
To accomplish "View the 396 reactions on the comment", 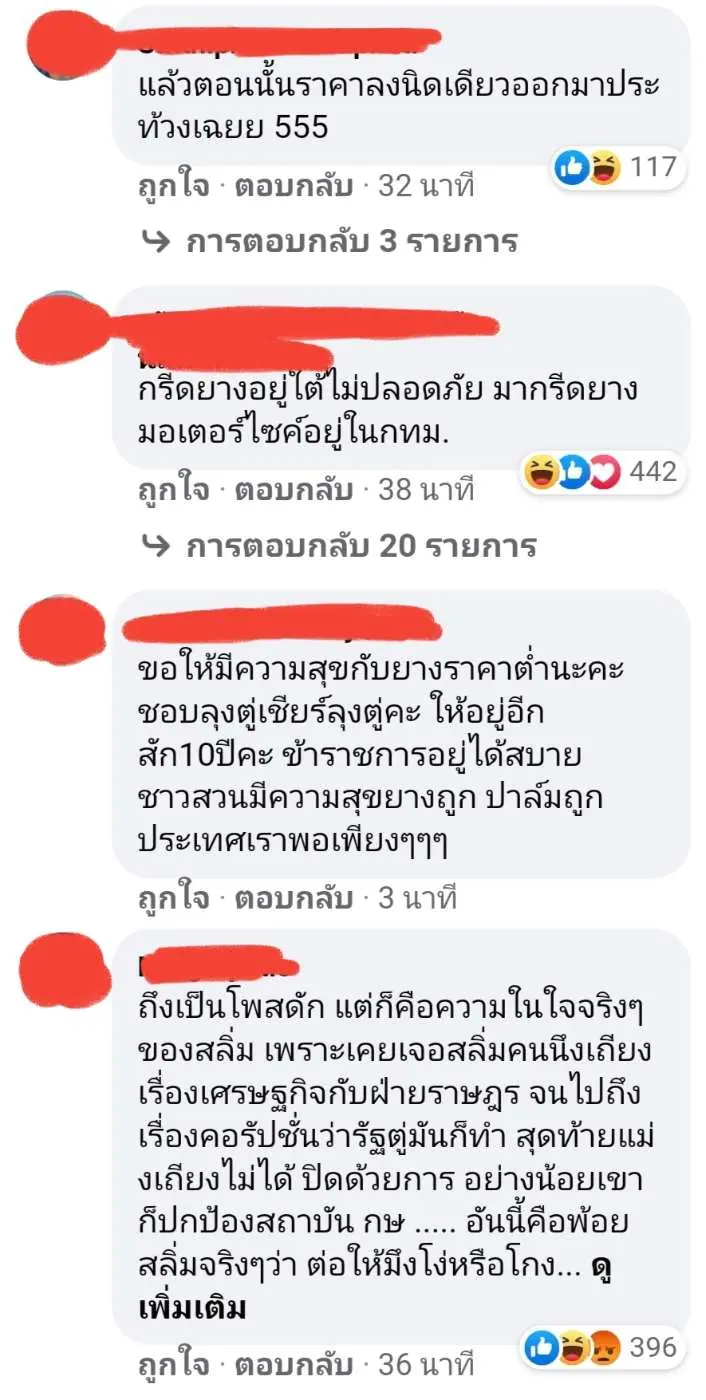I will 602,1346.
